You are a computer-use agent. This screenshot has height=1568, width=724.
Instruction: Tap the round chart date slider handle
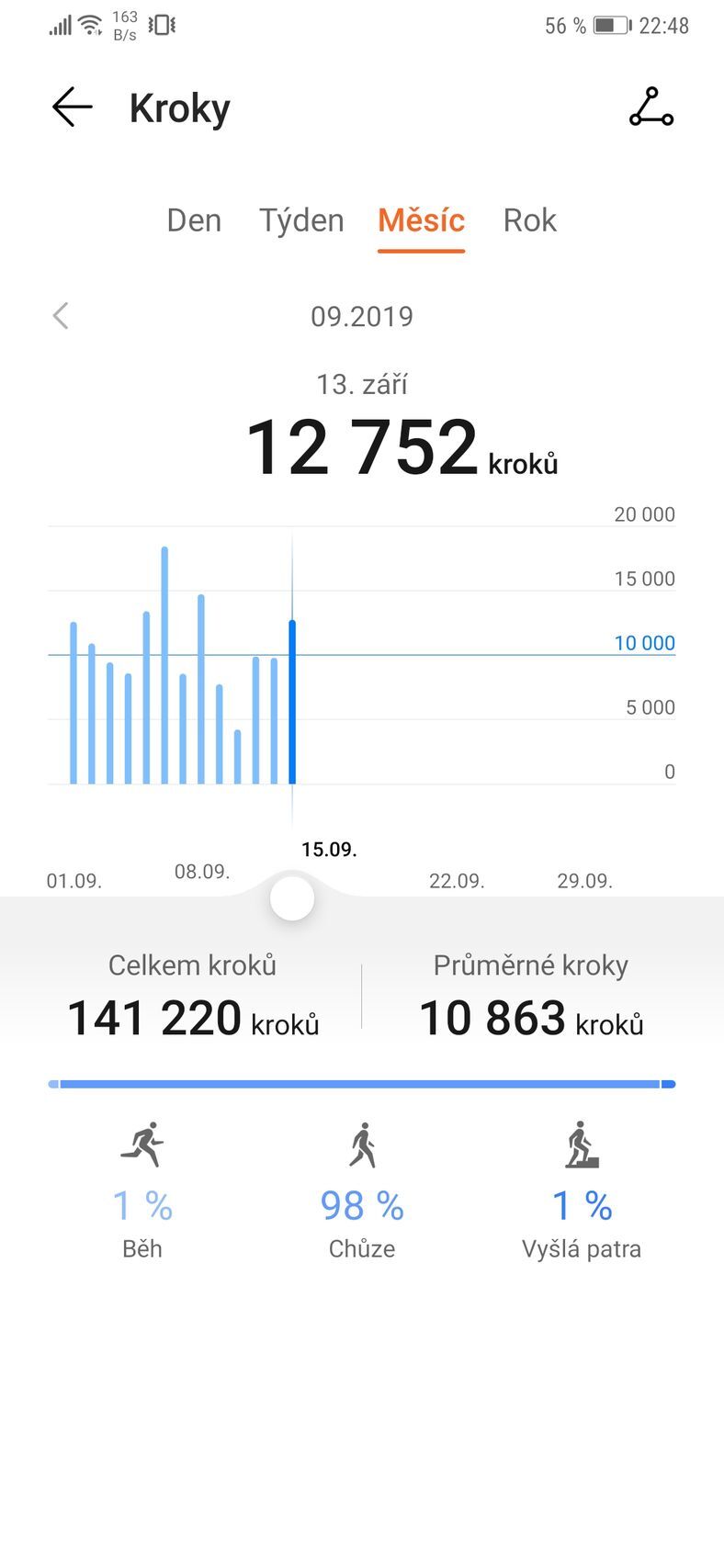292,898
